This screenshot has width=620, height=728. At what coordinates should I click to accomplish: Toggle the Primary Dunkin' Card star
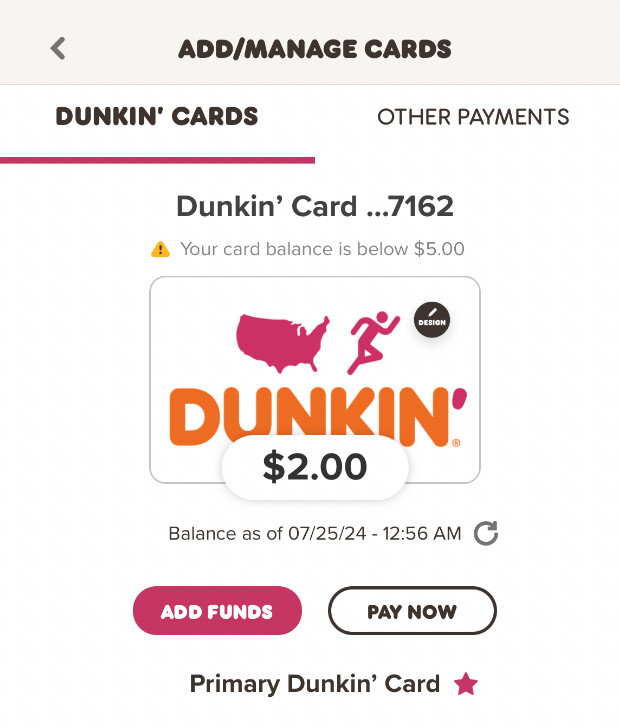coord(465,684)
